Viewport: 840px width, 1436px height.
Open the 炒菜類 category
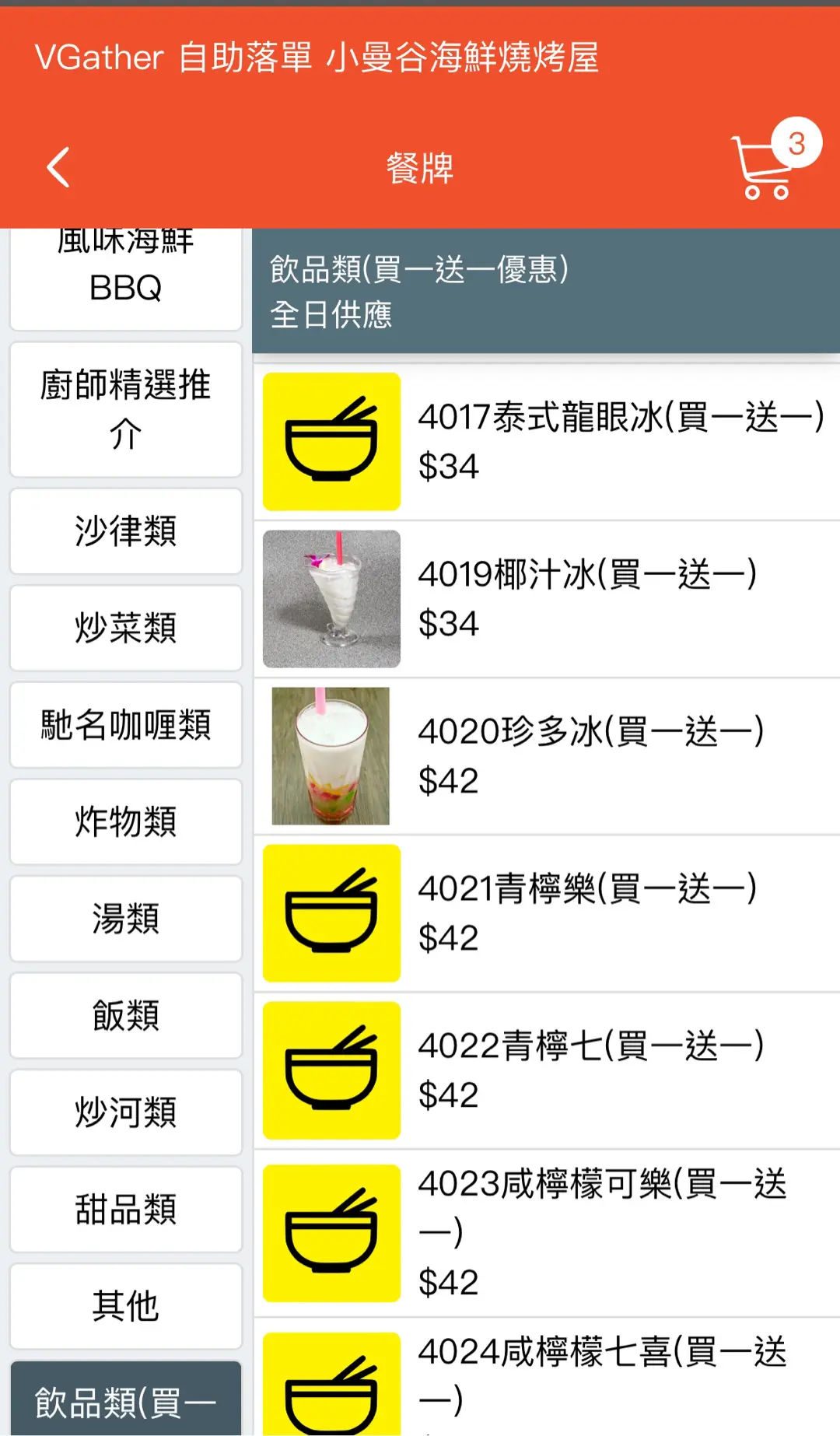pyautogui.click(x=126, y=628)
